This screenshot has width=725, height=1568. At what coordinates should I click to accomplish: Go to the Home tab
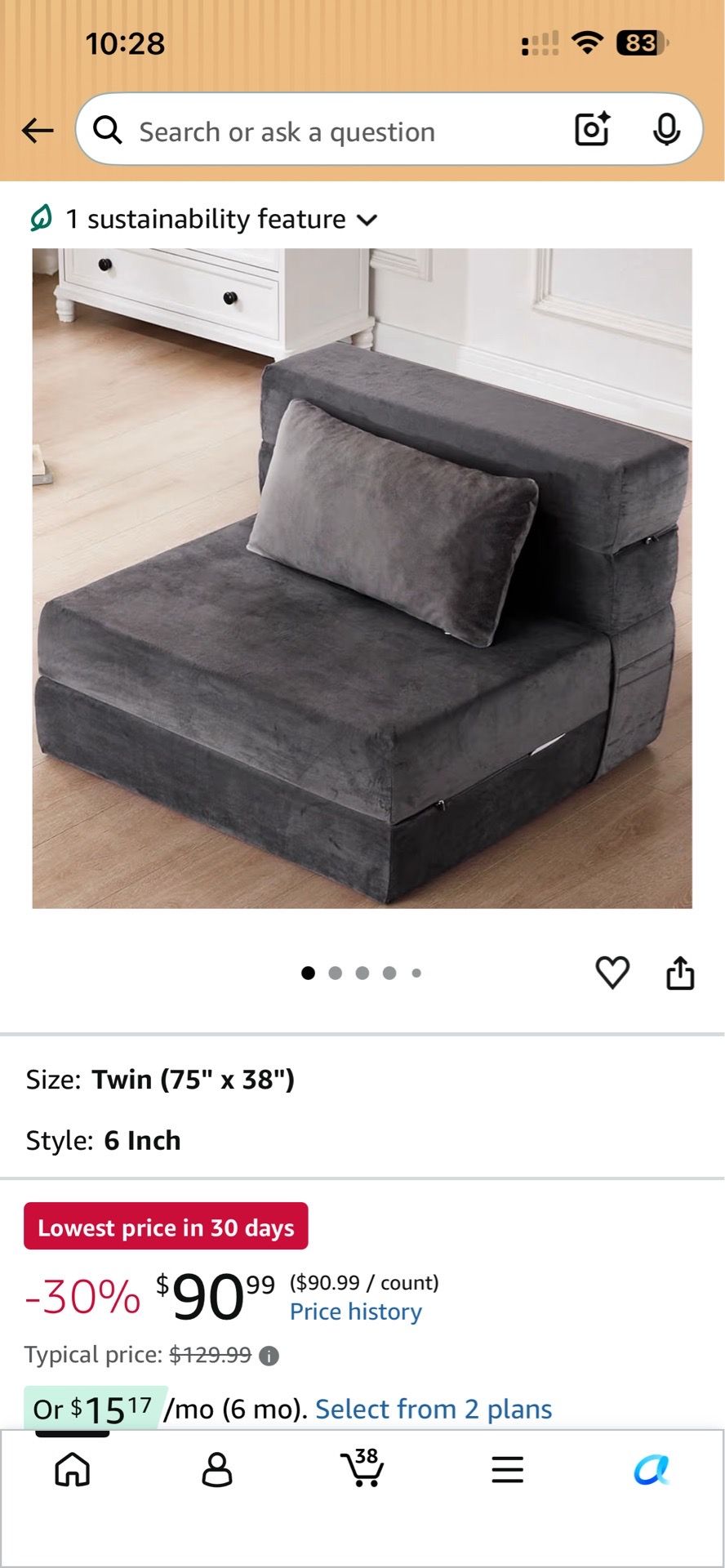[73, 1469]
